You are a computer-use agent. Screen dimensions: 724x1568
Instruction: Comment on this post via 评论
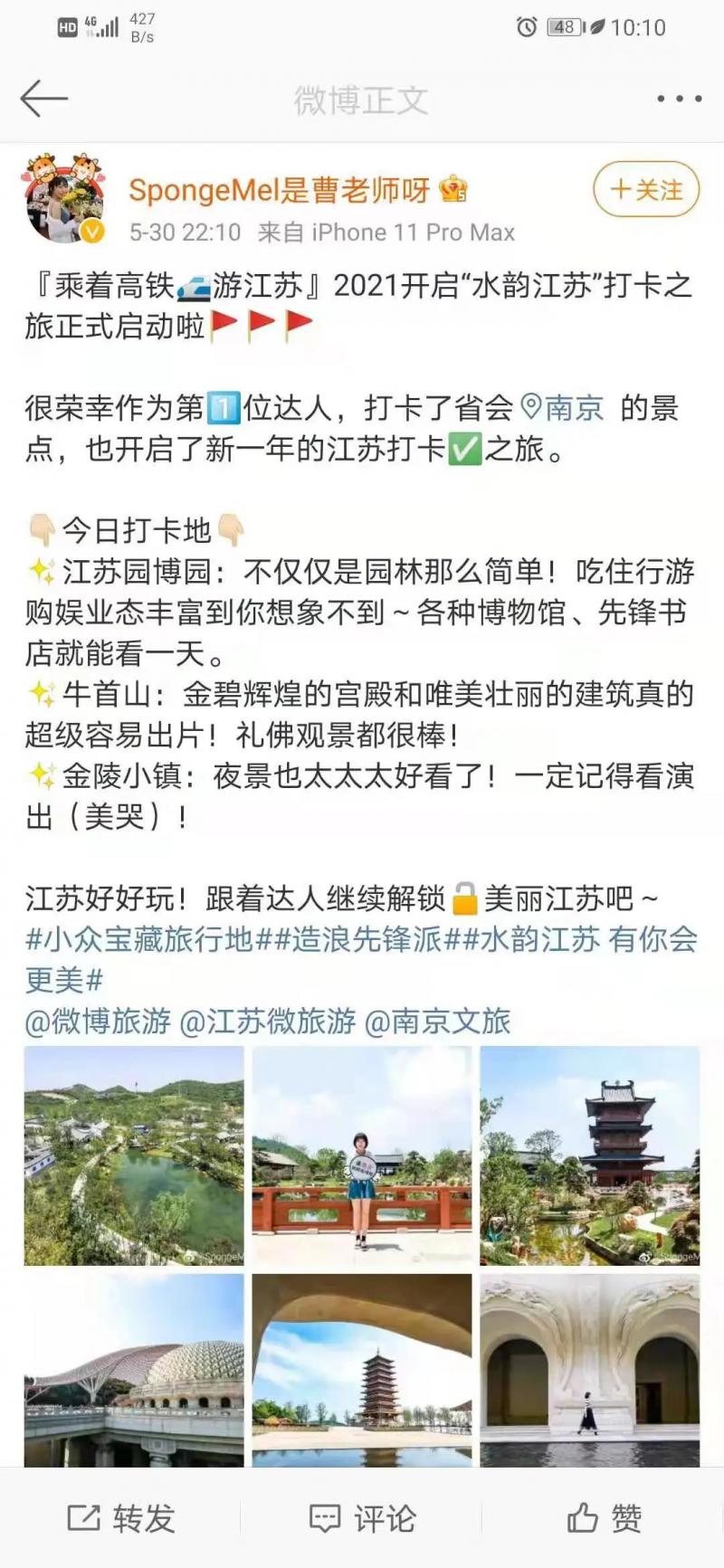pos(362,1517)
